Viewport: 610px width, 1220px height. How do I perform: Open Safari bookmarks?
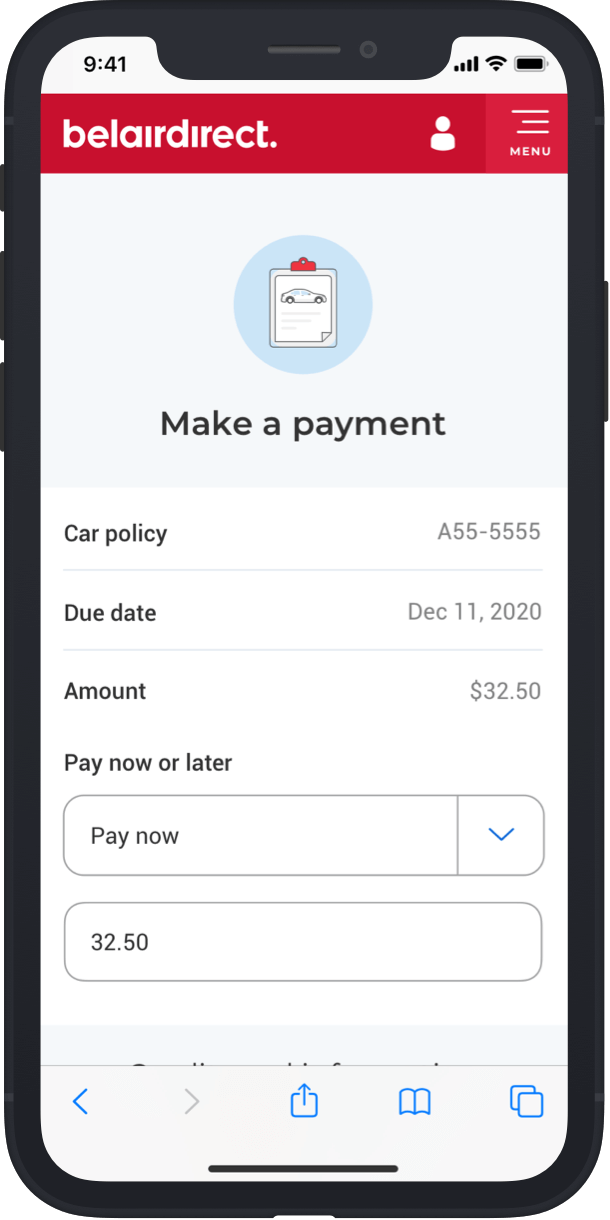coord(415,1102)
